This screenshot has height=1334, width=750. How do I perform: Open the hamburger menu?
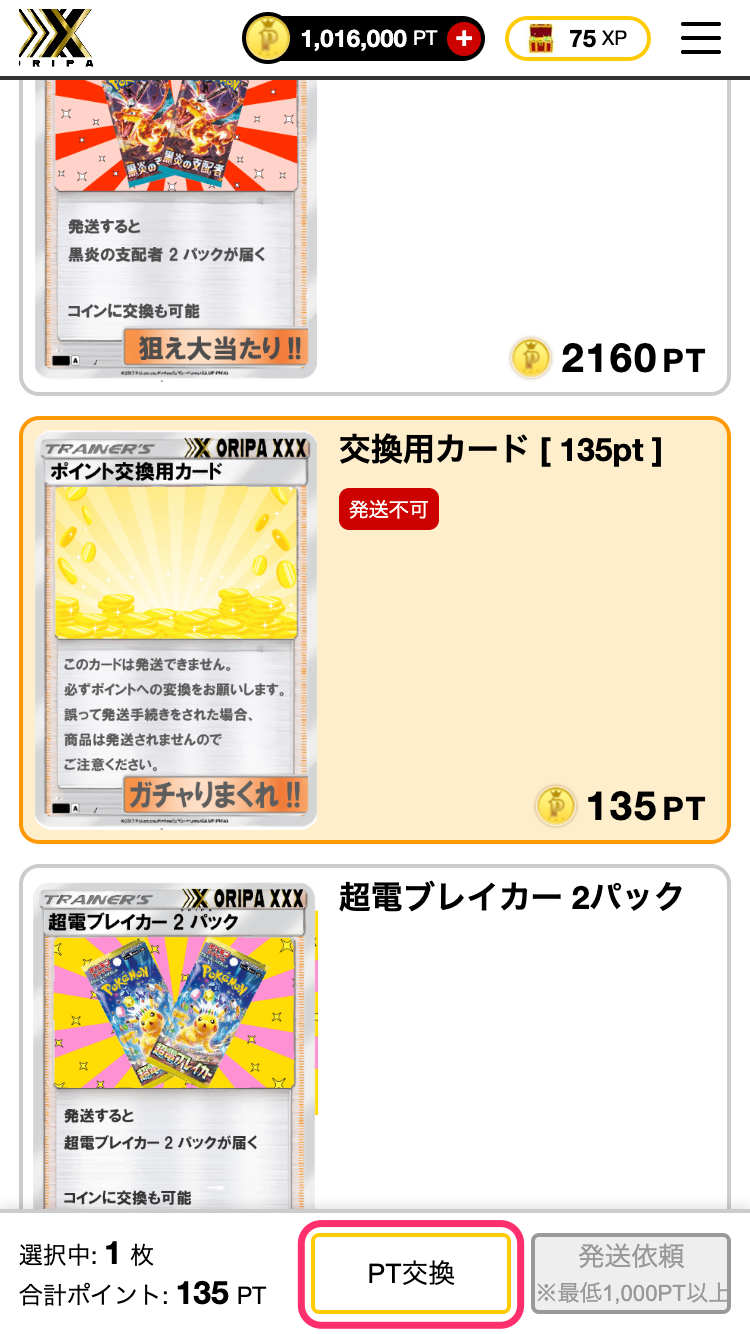[700, 38]
